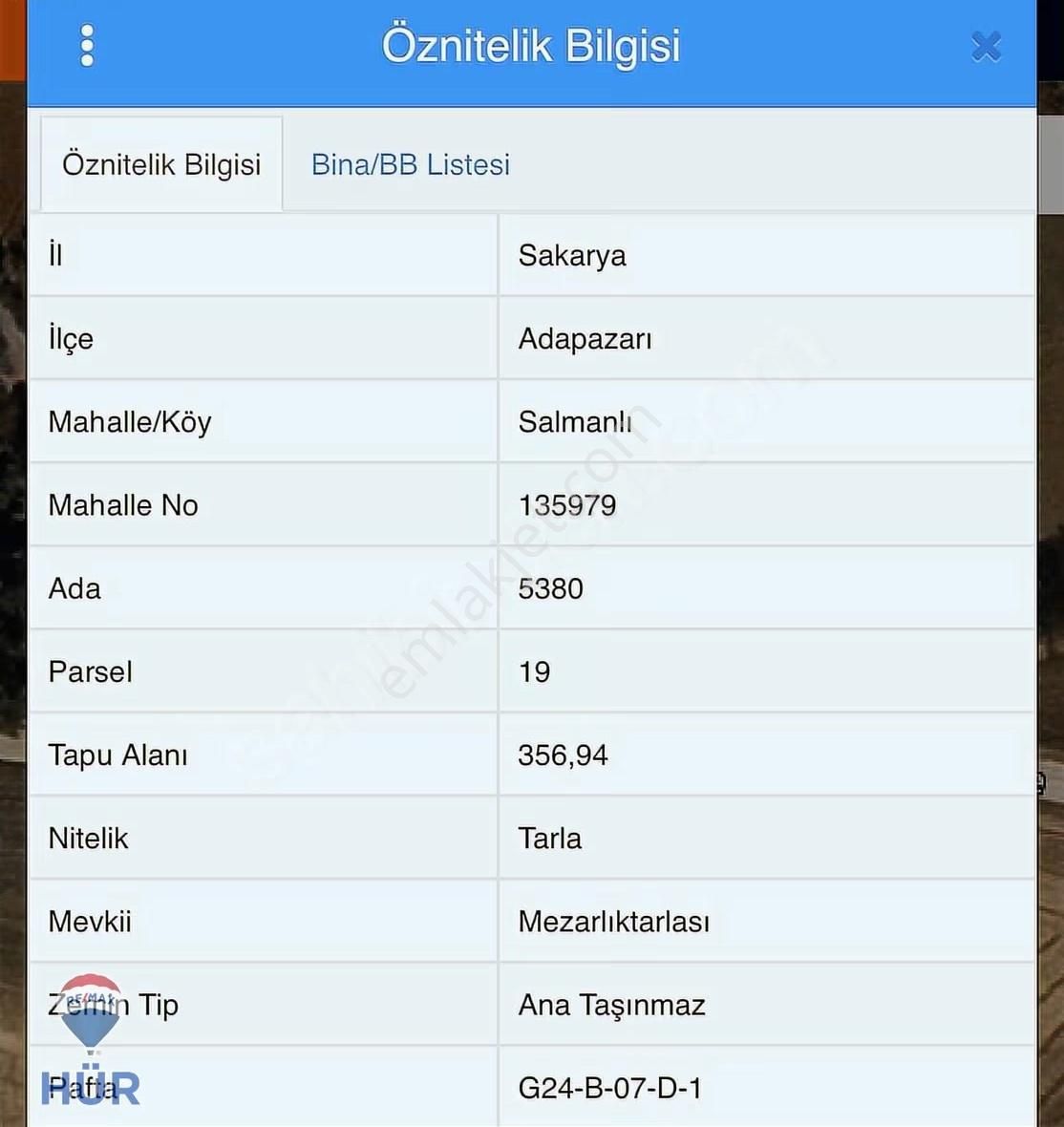Select the Mevkii value Mezarlıktarlası
This screenshot has height=1127, width=1064.
[614, 922]
